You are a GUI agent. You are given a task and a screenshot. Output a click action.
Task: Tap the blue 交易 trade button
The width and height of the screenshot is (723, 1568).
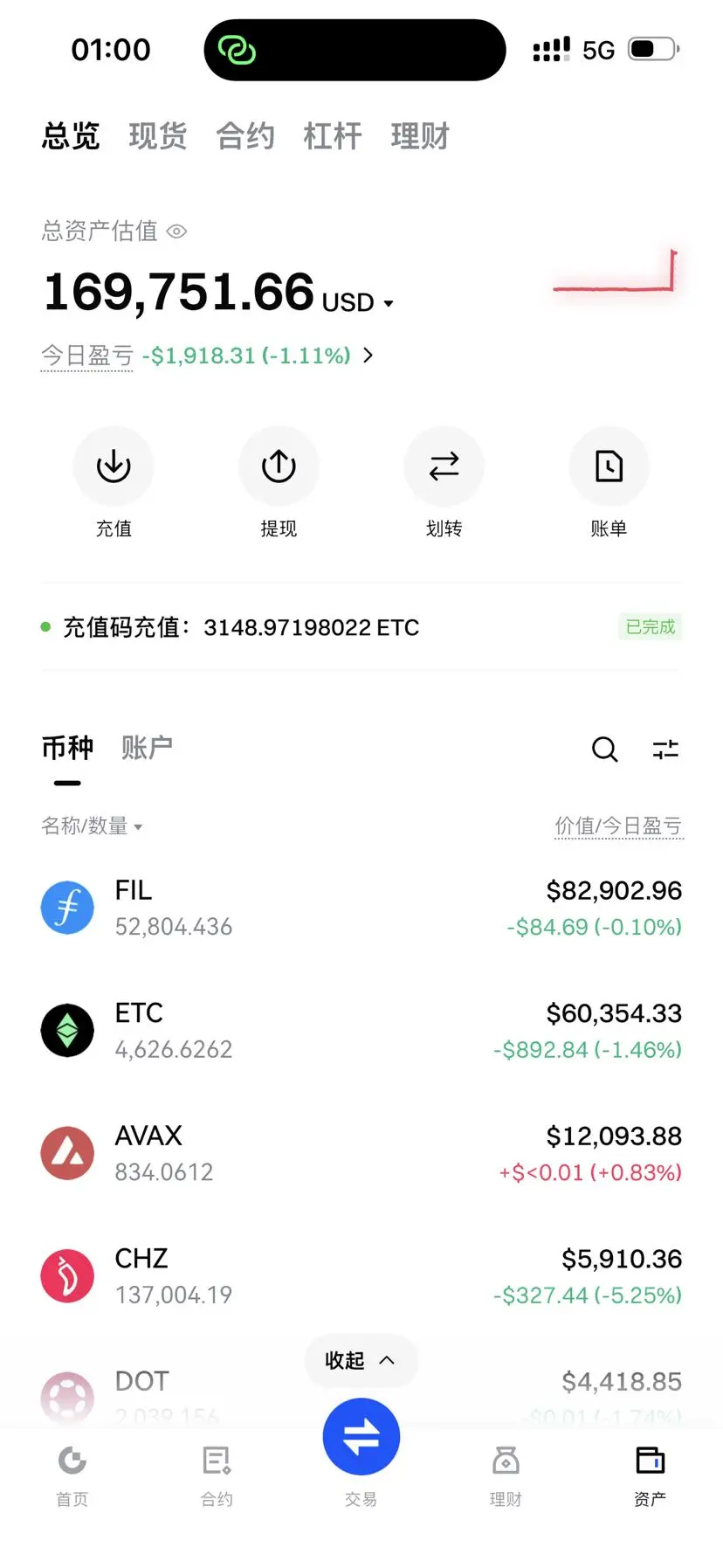[361, 1437]
